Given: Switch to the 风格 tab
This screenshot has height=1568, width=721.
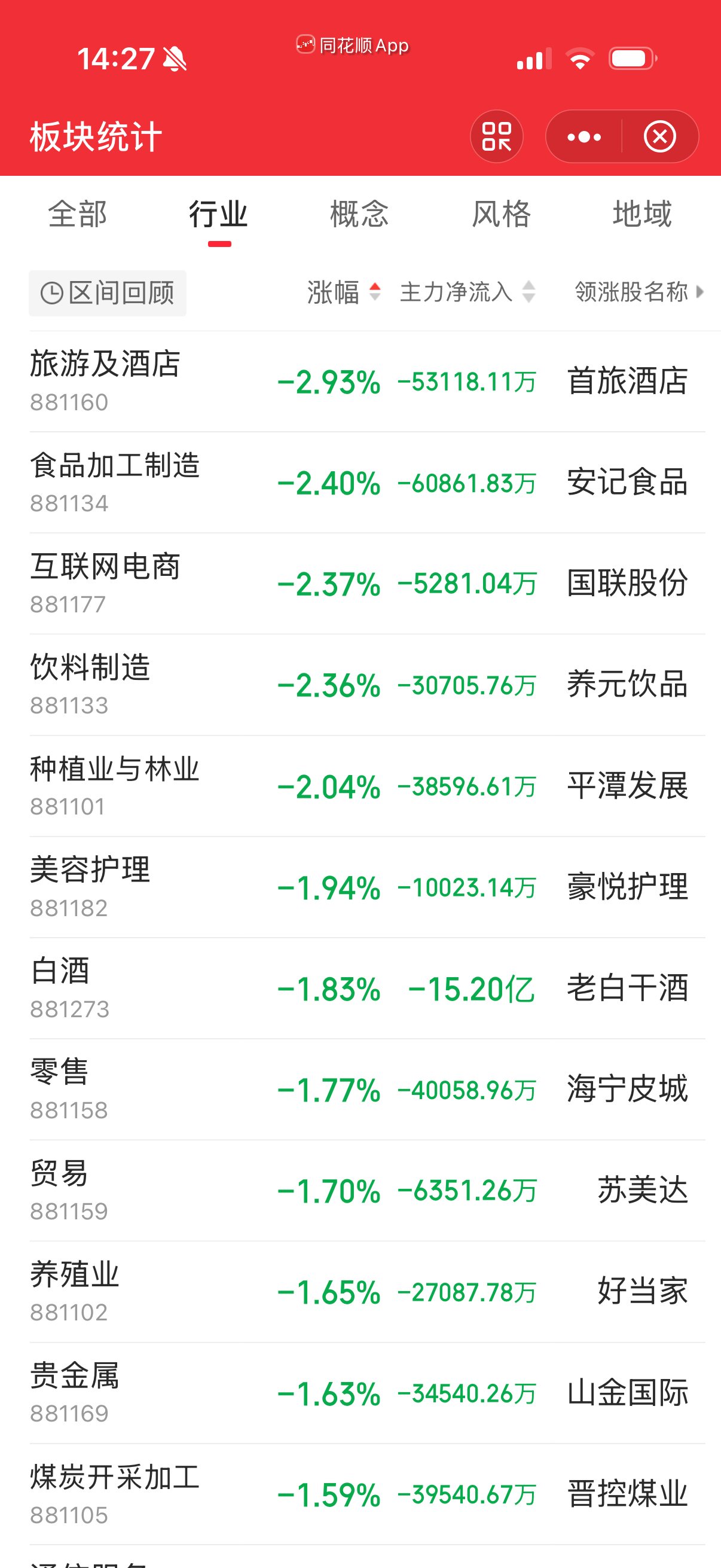Looking at the screenshot, I should coord(500,214).
